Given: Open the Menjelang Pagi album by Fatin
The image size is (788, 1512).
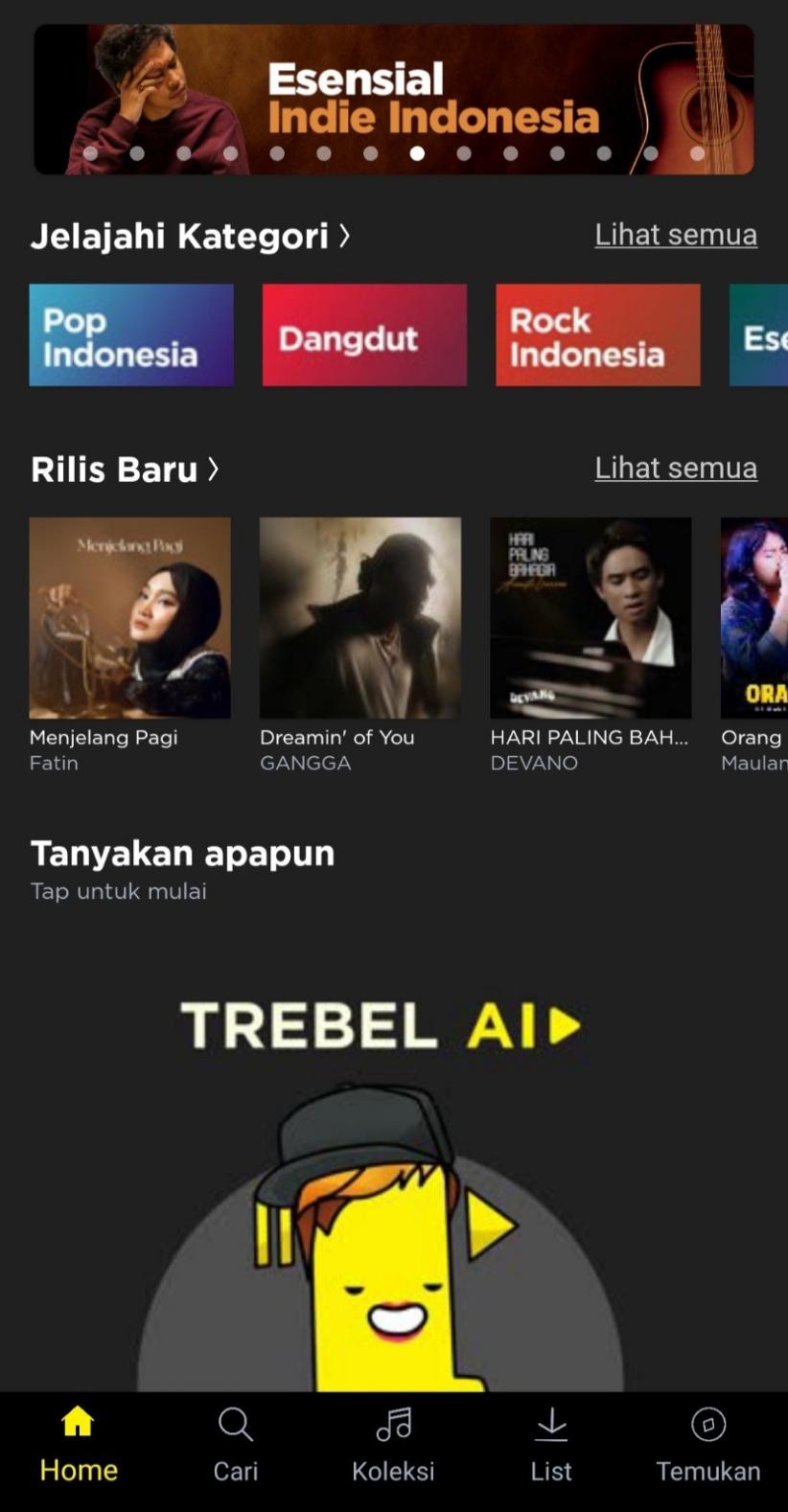Looking at the screenshot, I should tap(130, 618).
